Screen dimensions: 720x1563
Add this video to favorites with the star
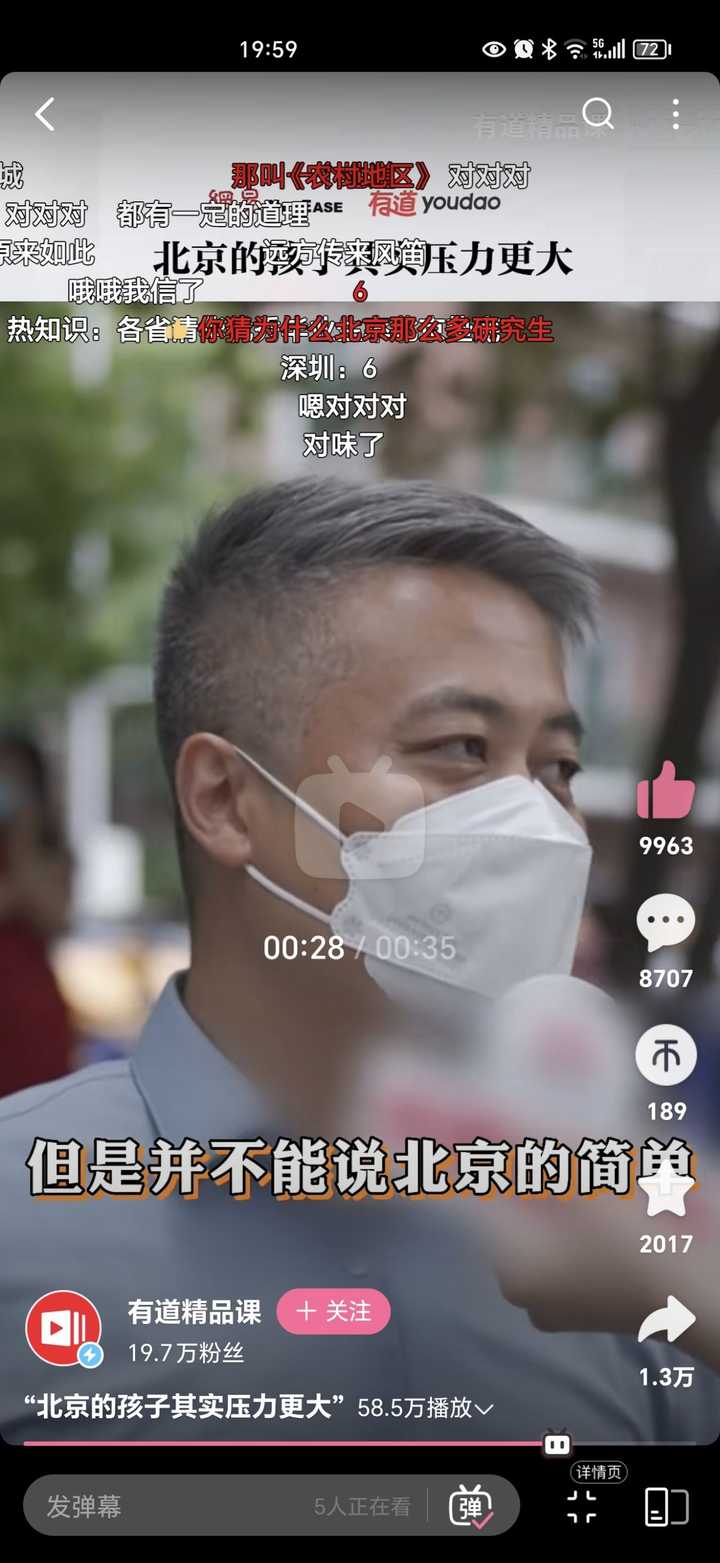(x=666, y=1193)
